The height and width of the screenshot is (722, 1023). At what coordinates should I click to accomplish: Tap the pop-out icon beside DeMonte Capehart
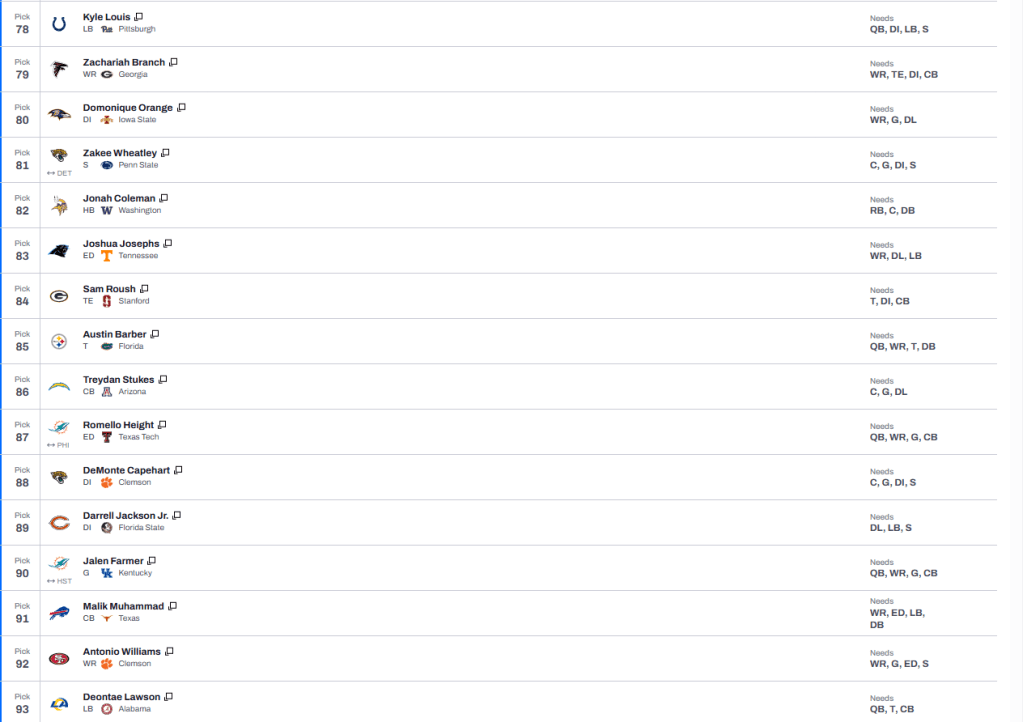(x=178, y=470)
